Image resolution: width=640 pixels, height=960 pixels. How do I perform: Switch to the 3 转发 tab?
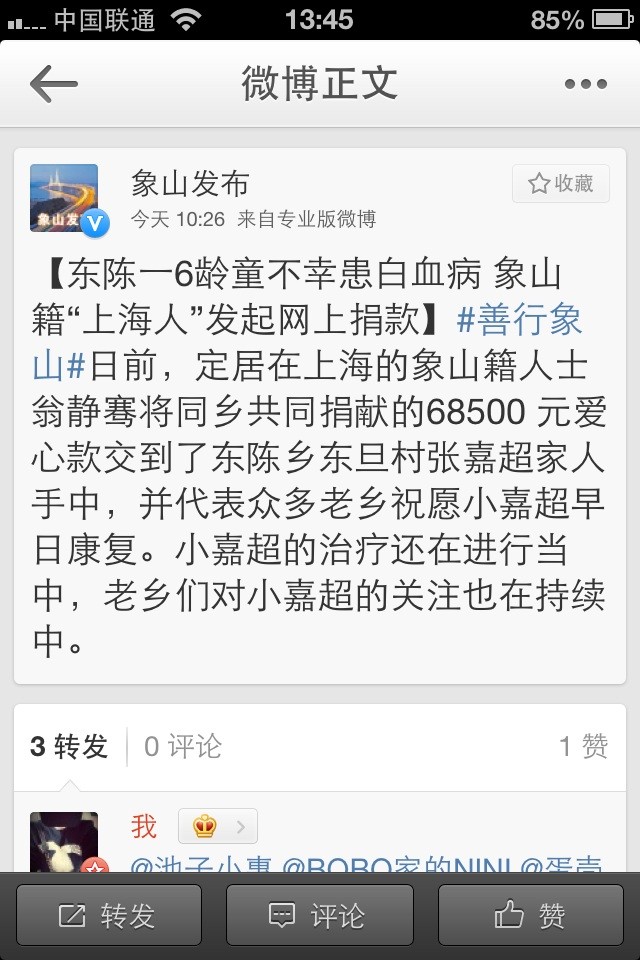(x=69, y=746)
